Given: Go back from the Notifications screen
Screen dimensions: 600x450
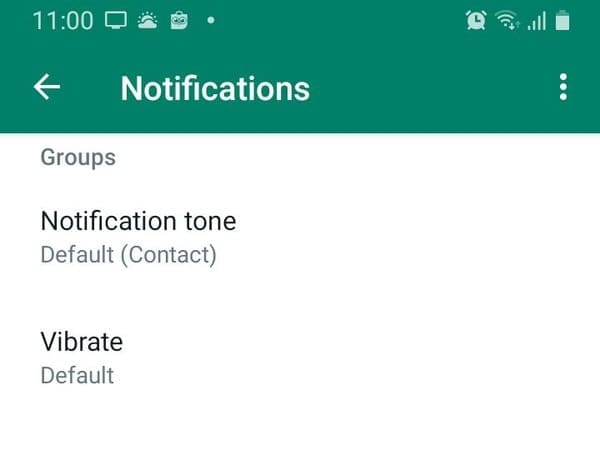Looking at the screenshot, I should tap(47, 88).
